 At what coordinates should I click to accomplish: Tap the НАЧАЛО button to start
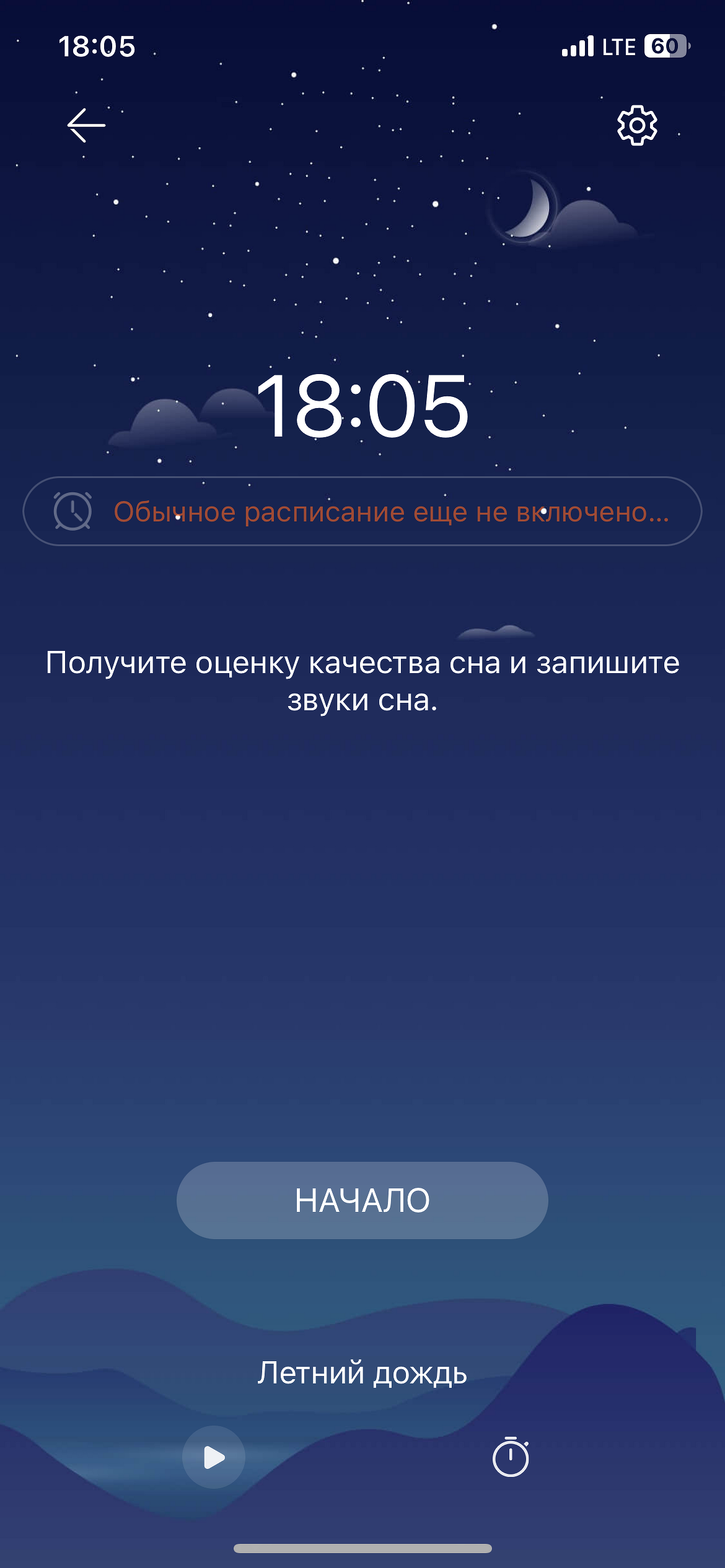click(x=362, y=1200)
